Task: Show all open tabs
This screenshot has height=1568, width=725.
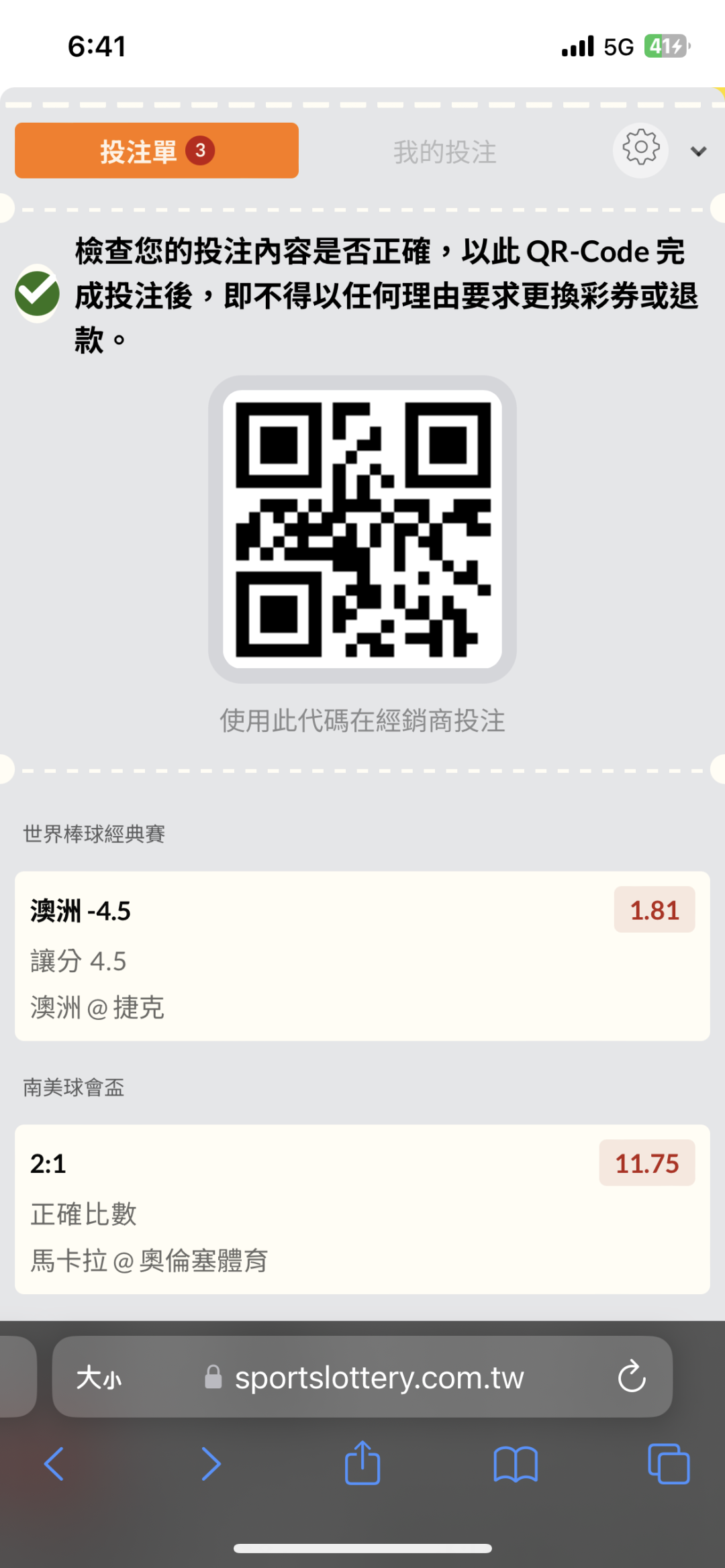Action: [x=668, y=1463]
